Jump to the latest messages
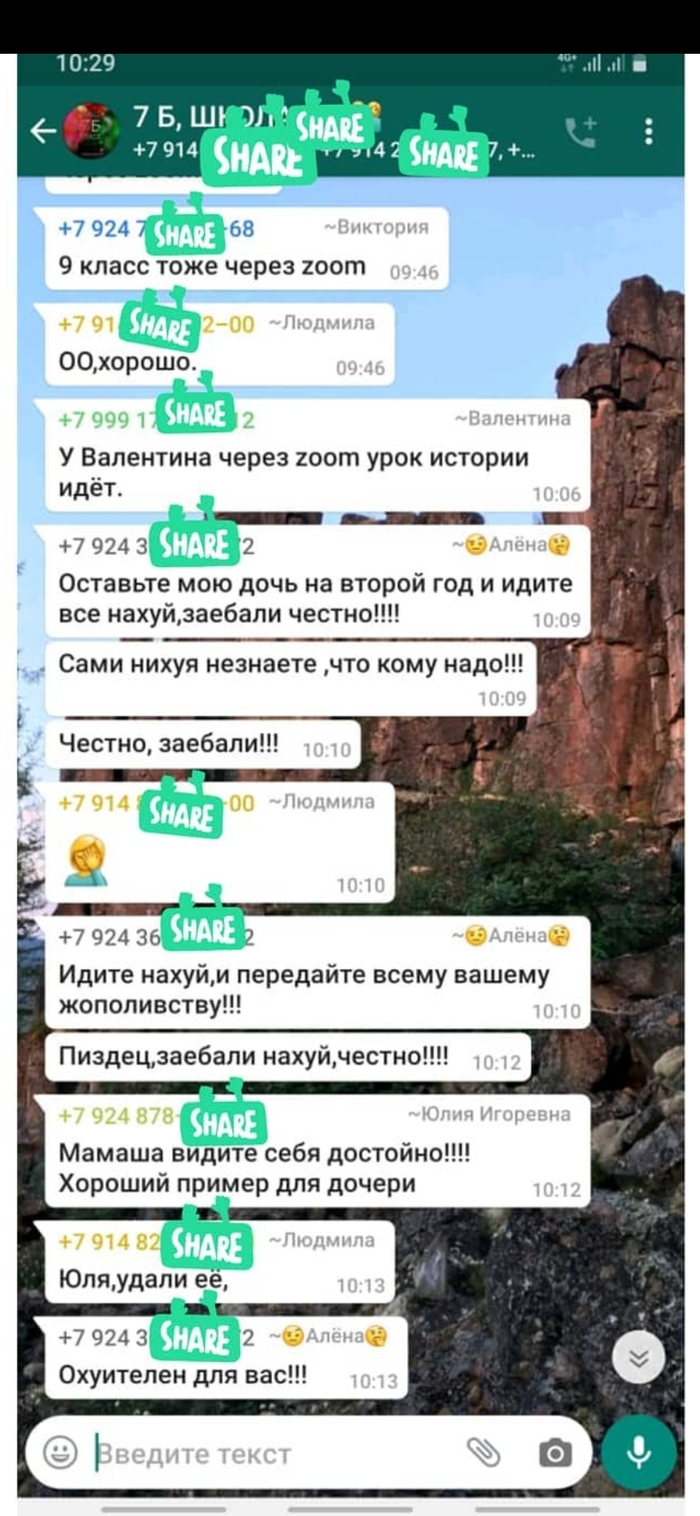This screenshot has height=1516, width=700. [638, 1357]
